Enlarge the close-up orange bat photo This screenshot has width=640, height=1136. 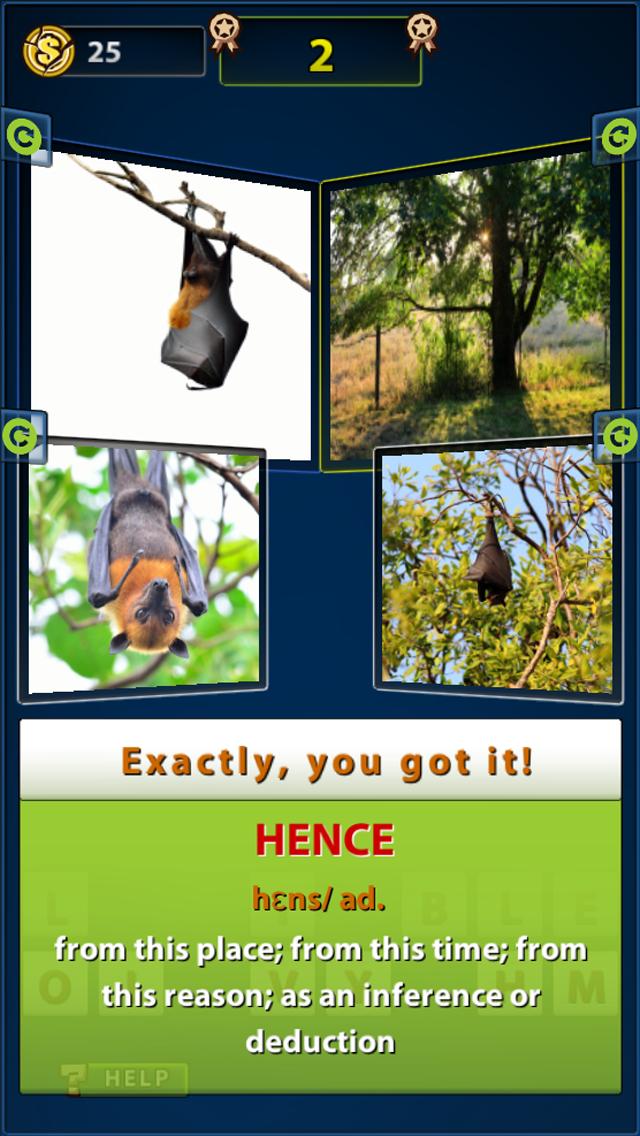[x=143, y=570]
